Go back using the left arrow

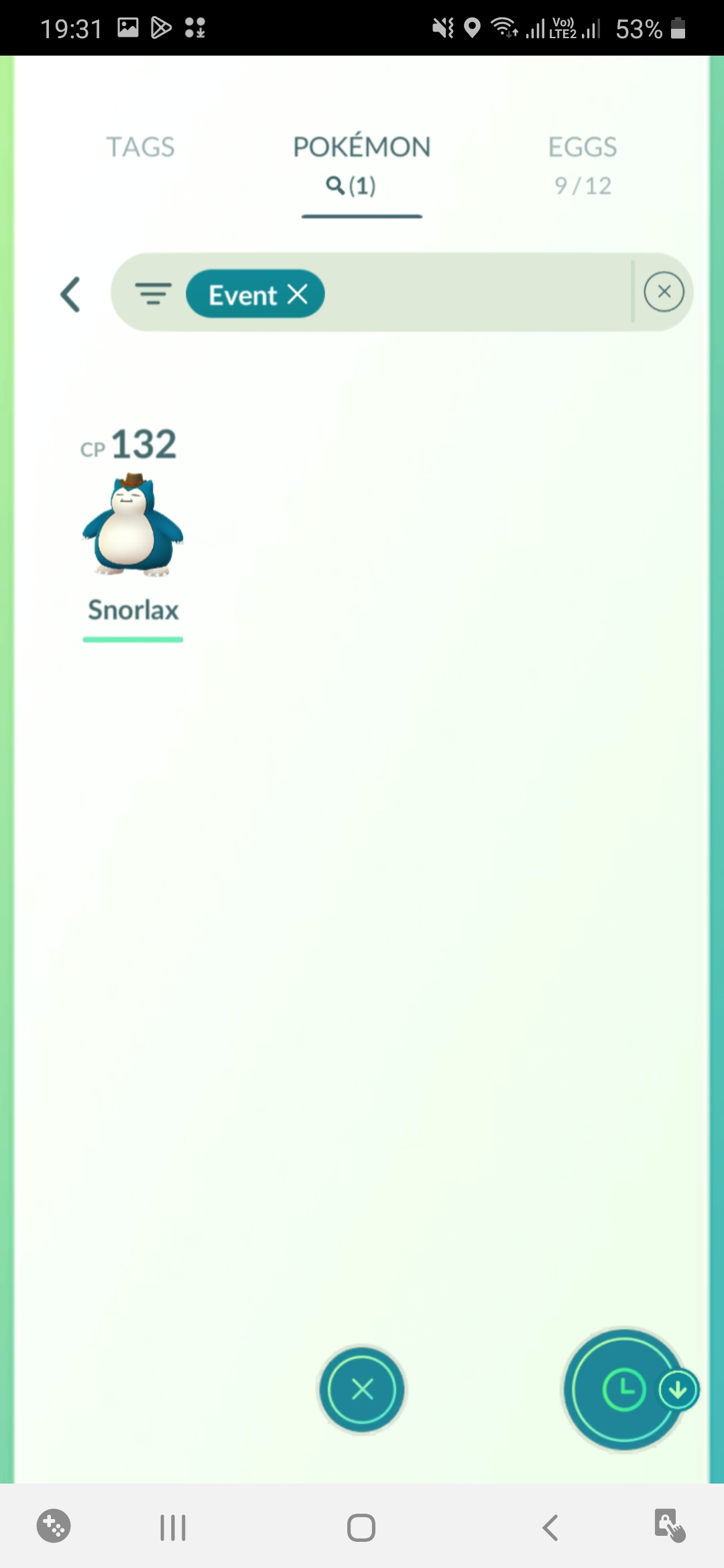click(x=70, y=294)
